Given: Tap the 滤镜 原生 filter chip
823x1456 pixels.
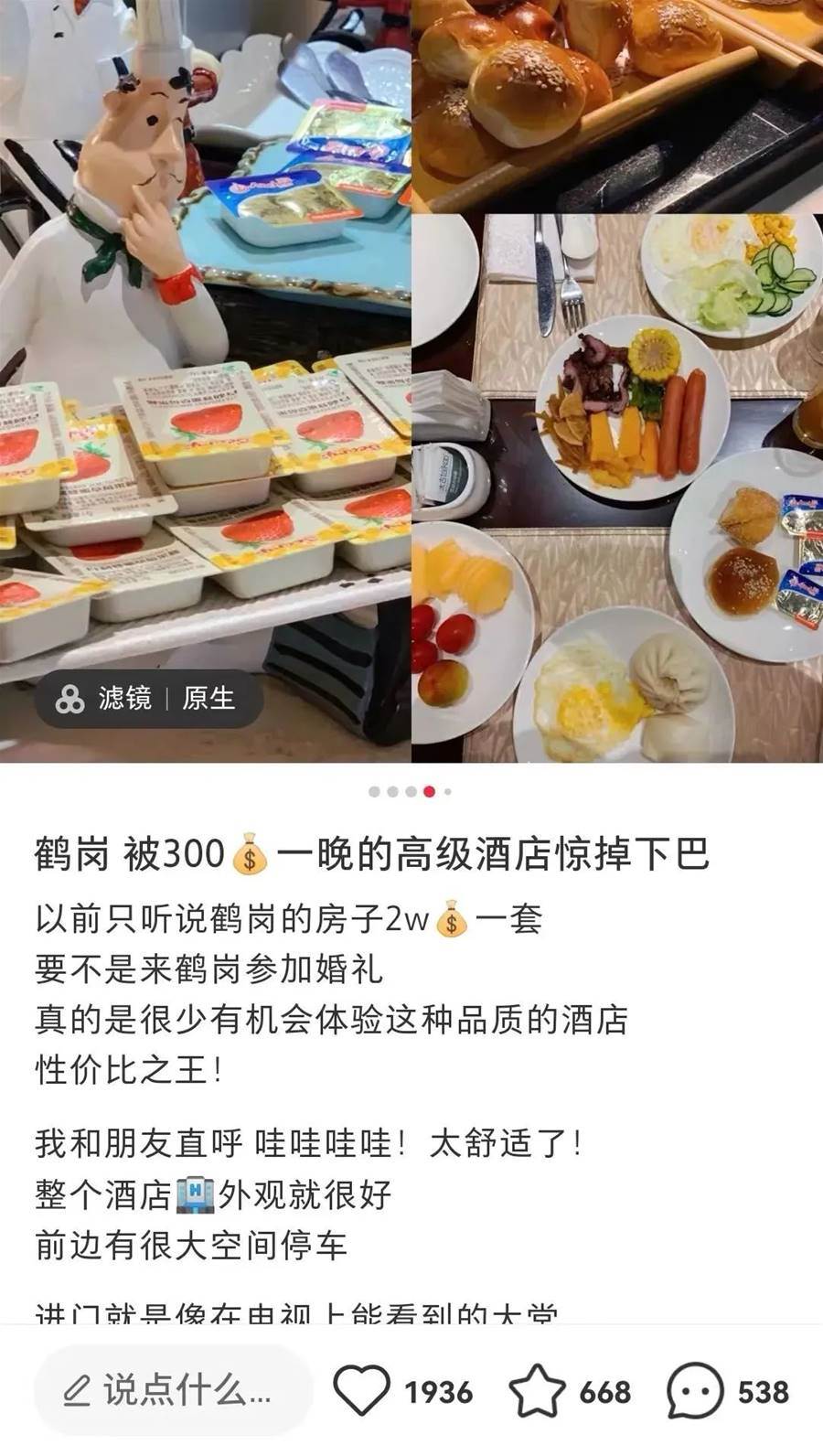Looking at the screenshot, I should pos(149,699).
